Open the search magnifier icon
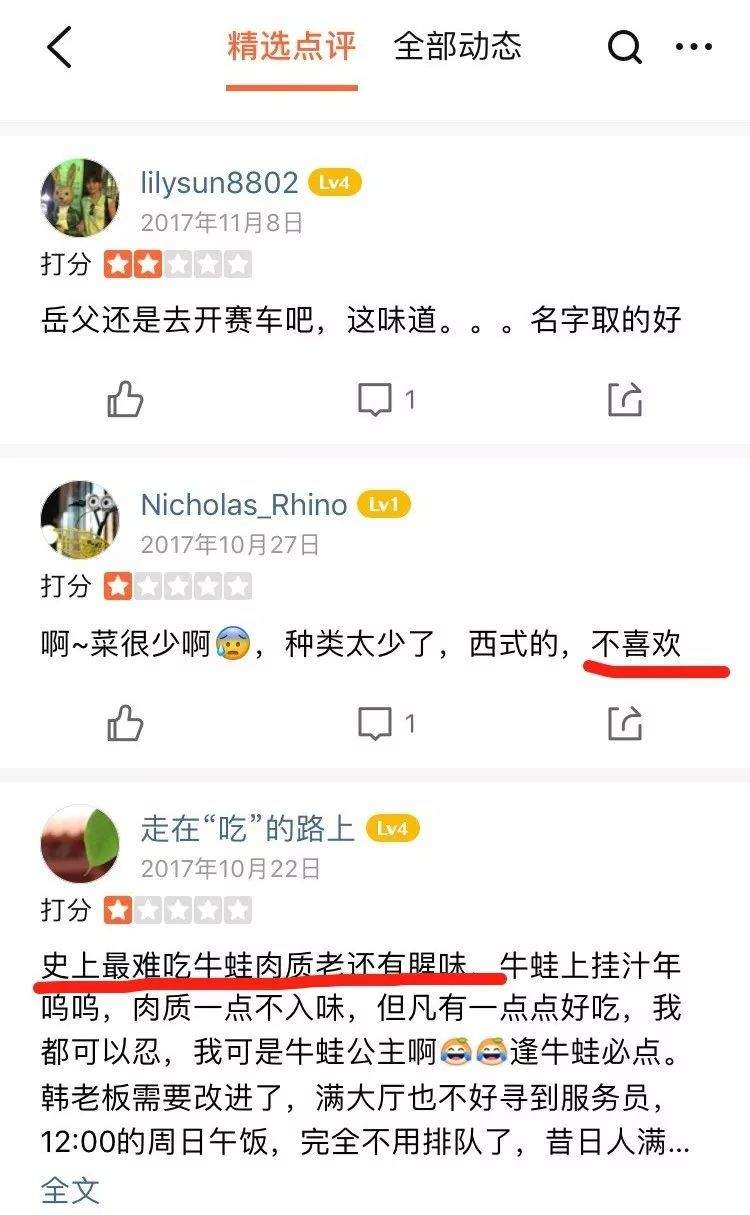750x1215 pixels. 625,47
